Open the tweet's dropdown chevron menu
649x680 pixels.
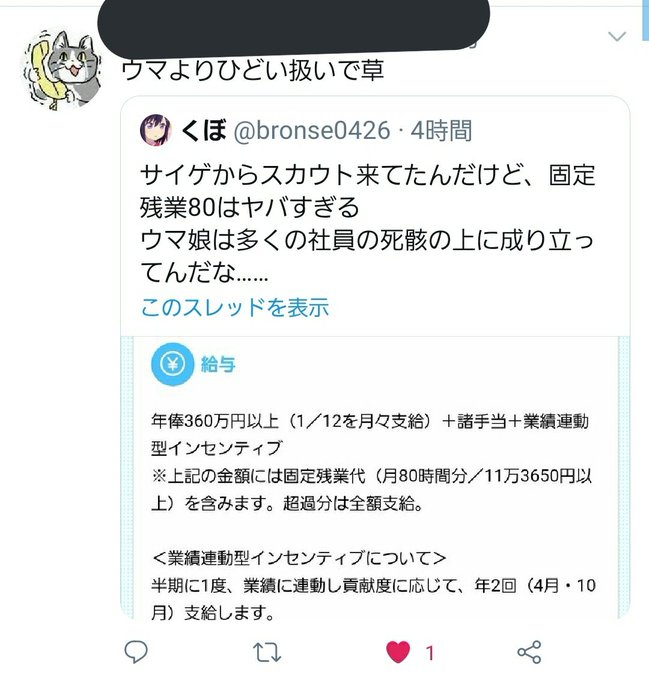click(x=617, y=37)
